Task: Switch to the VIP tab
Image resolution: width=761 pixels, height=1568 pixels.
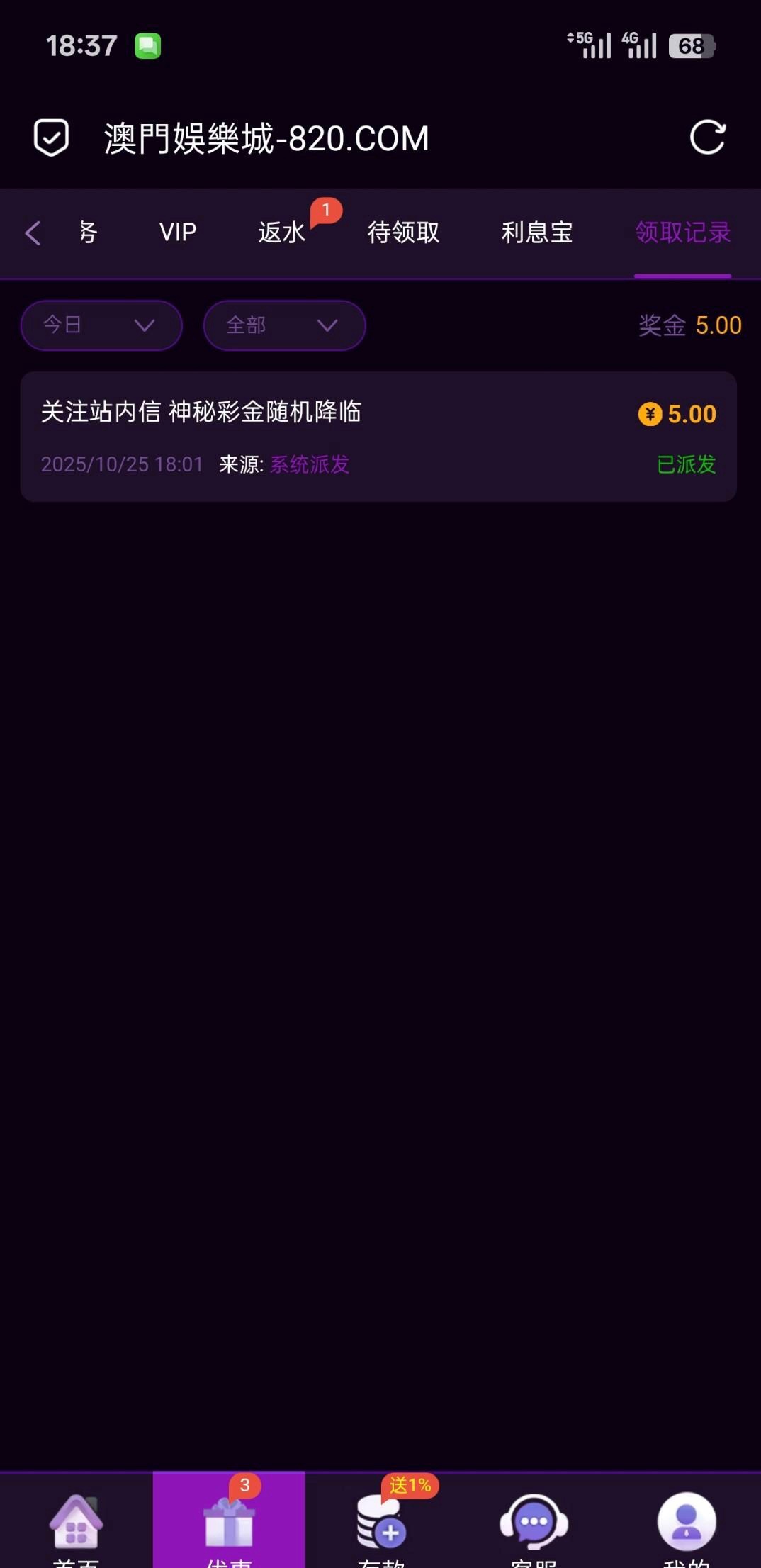Action: 177,233
